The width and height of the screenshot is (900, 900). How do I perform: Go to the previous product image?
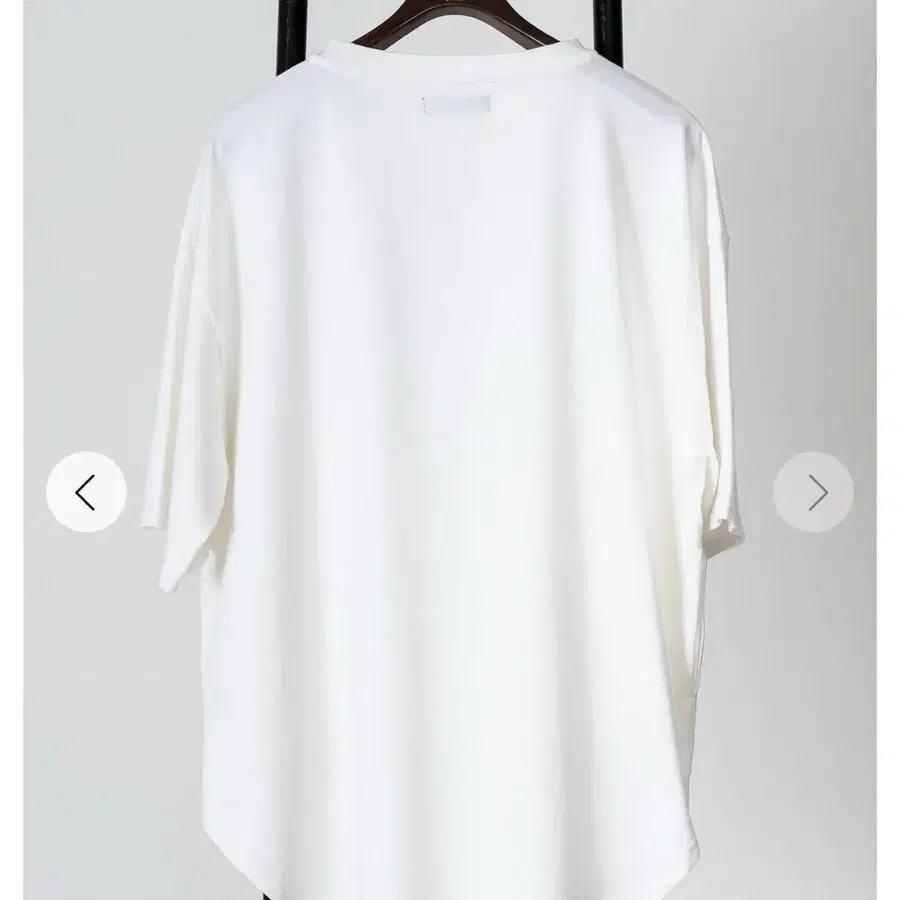86,492
